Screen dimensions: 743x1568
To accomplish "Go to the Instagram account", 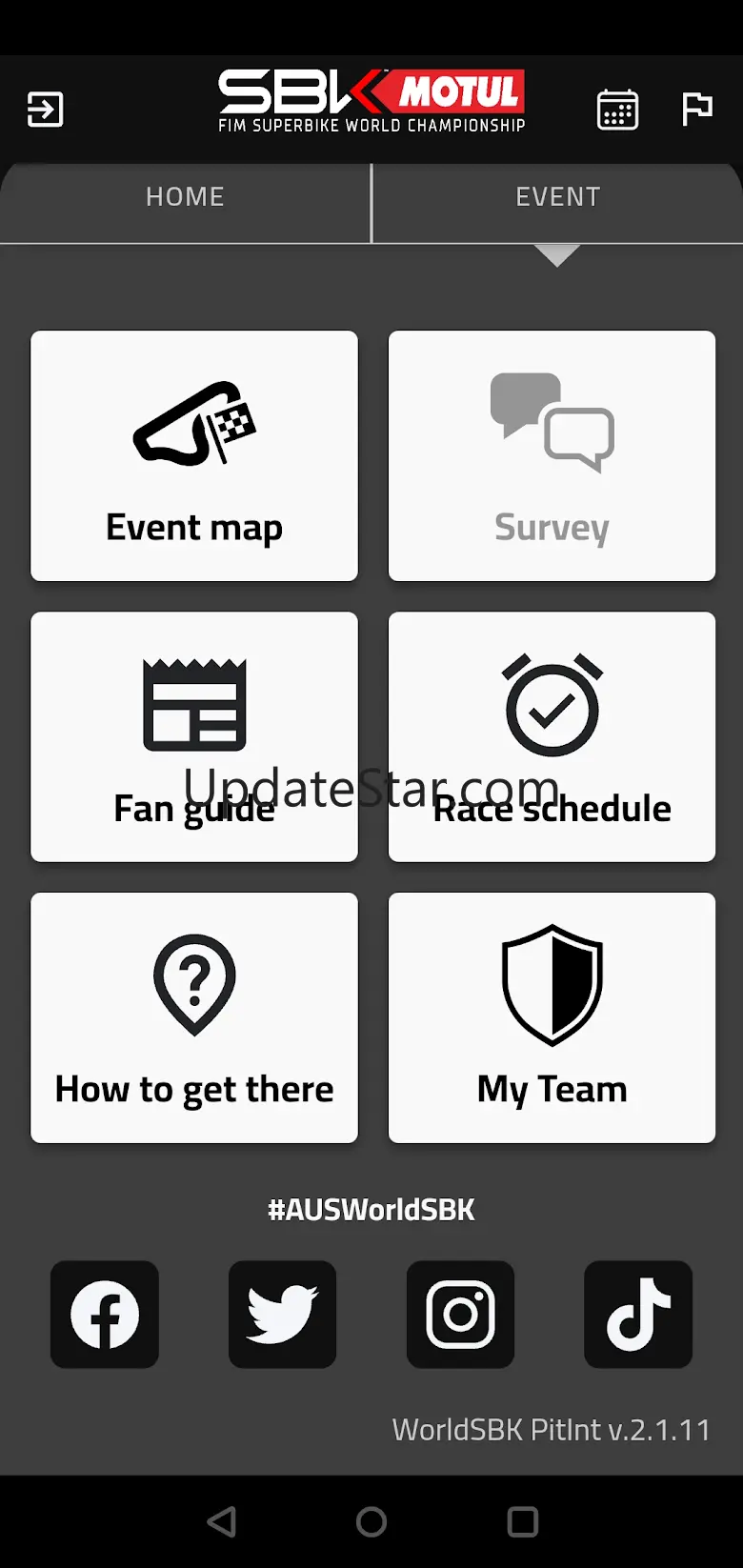I will coord(460,1315).
